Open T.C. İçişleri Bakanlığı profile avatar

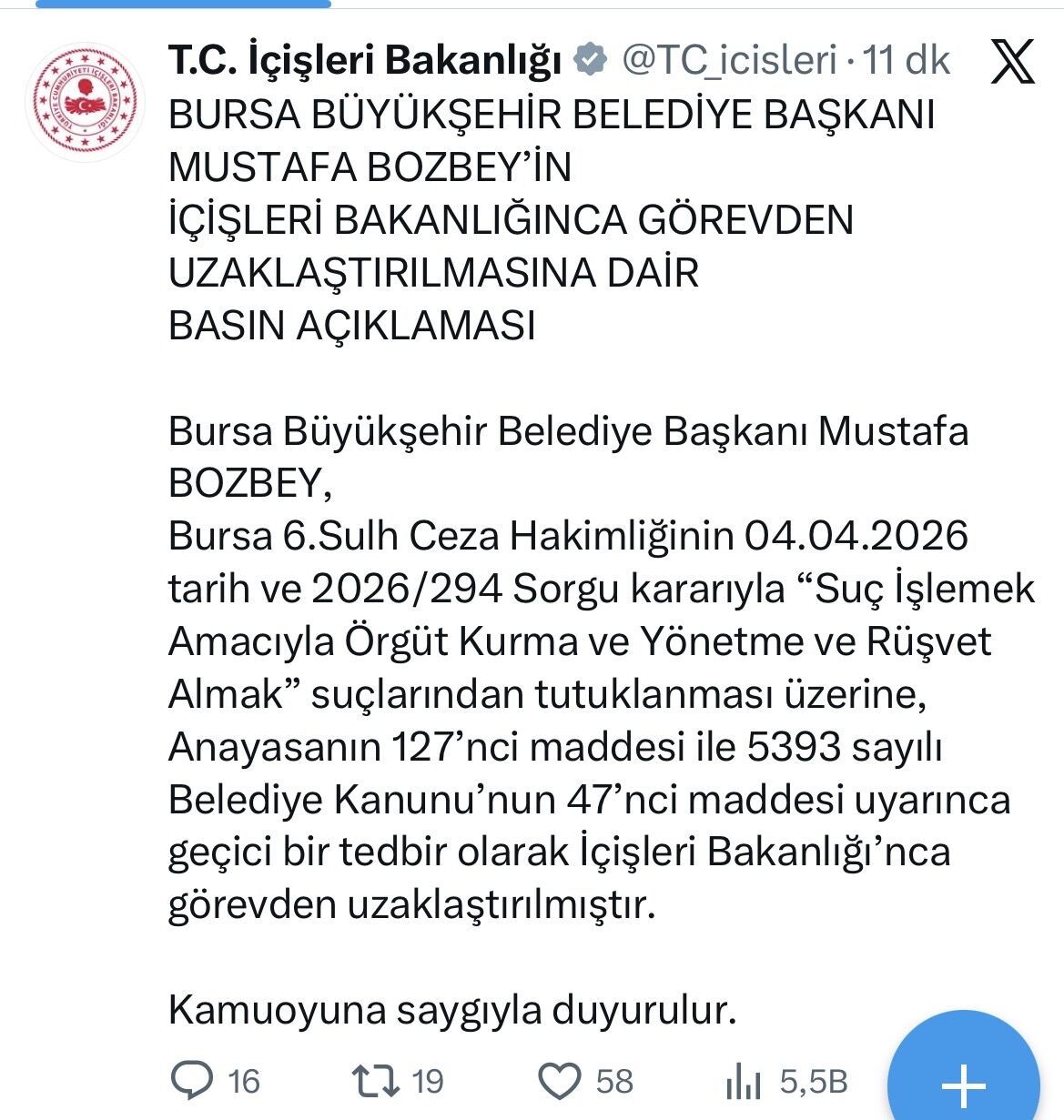tap(85, 103)
